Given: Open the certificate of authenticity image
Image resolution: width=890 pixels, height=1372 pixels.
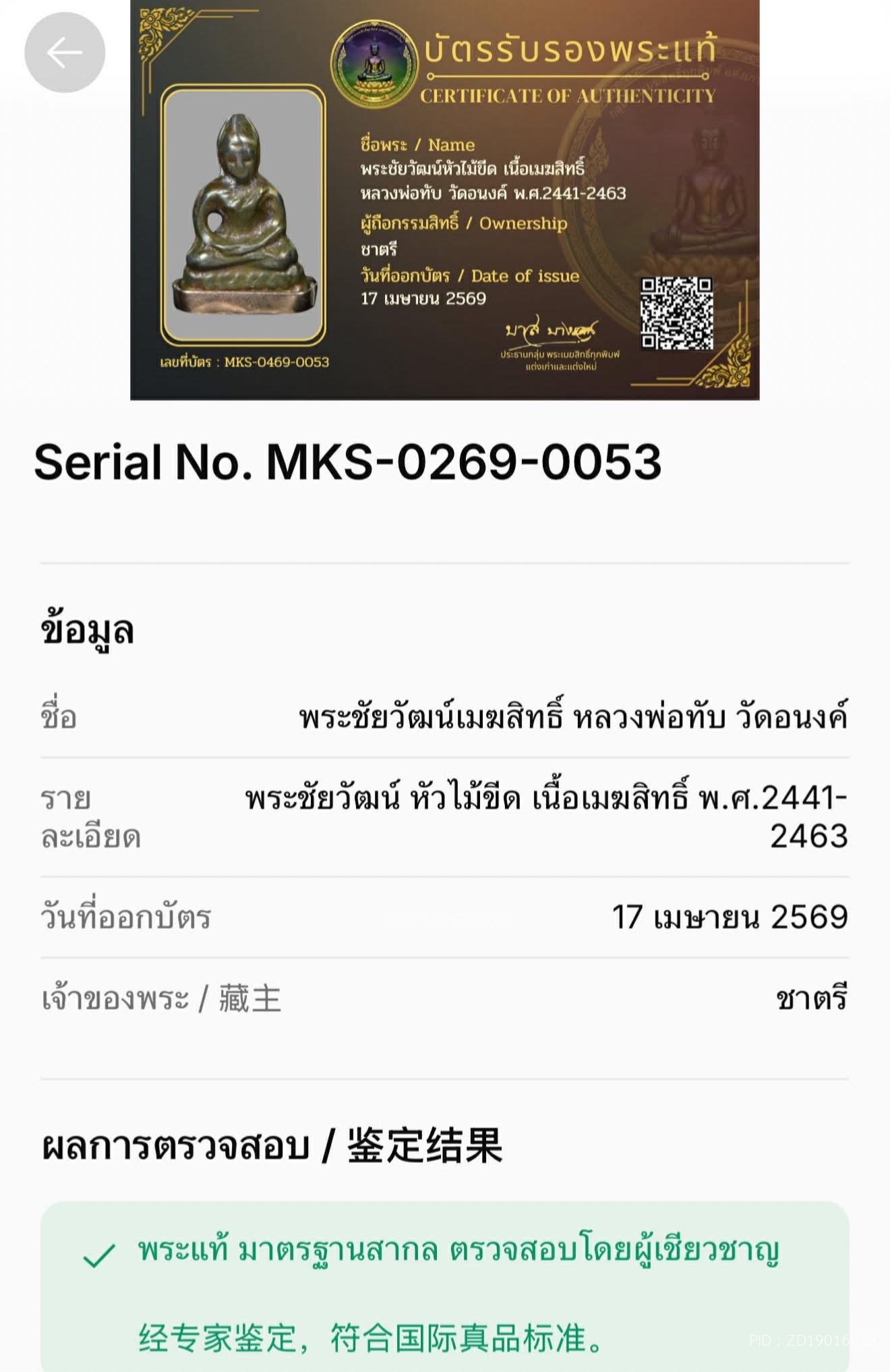Looking at the screenshot, I should (x=444, y=200).
